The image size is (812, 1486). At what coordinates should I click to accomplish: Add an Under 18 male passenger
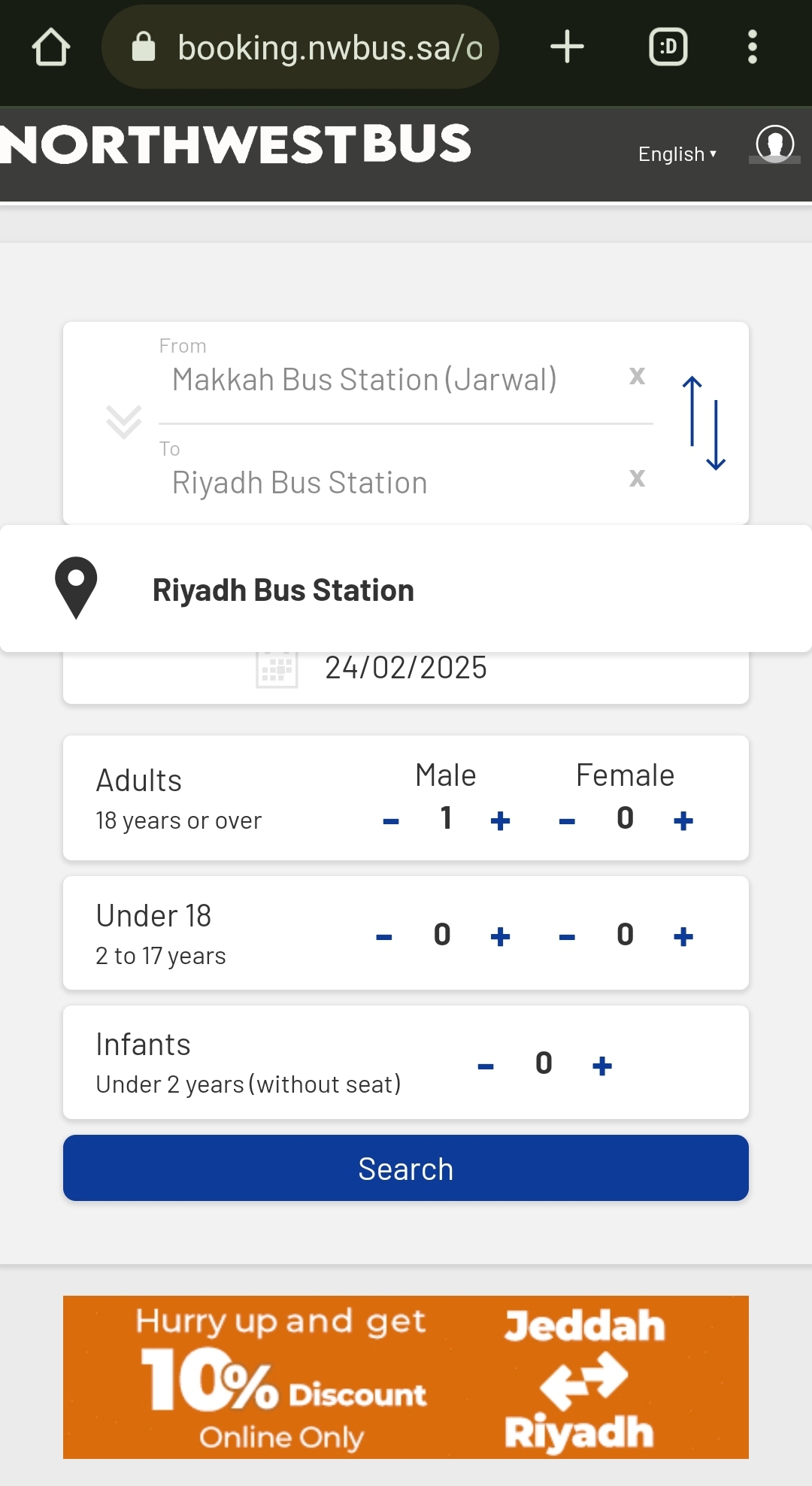[500, 936]
